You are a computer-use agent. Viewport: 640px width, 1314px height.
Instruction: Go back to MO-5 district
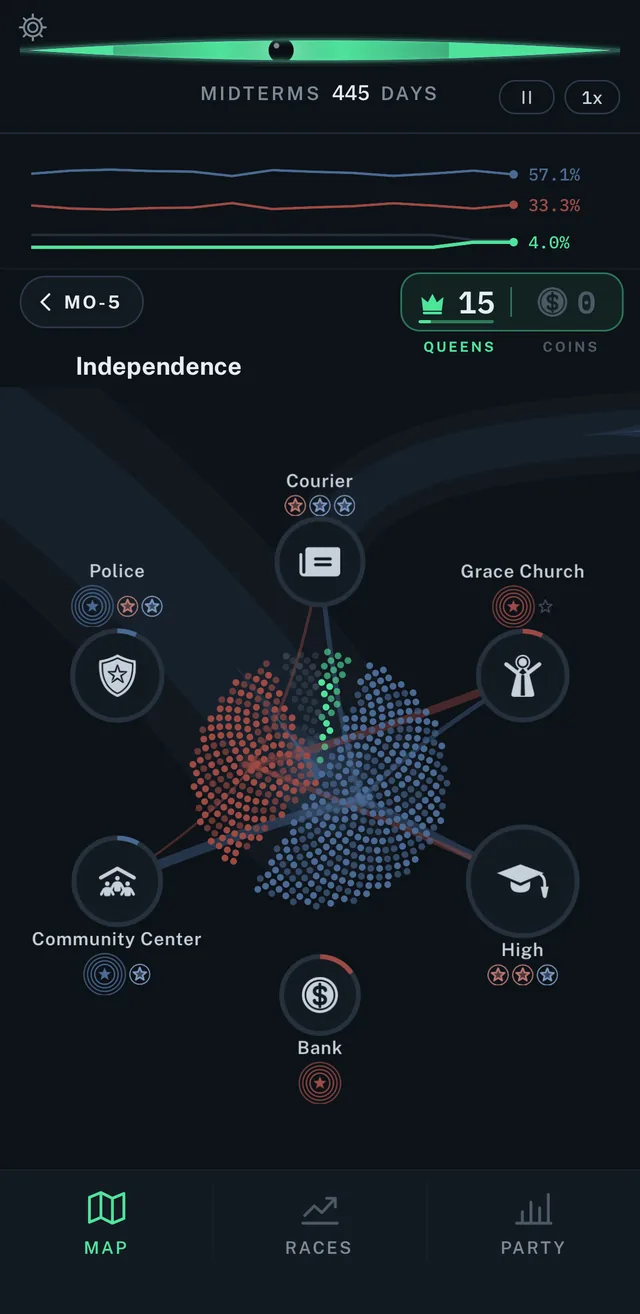(82, 302)
